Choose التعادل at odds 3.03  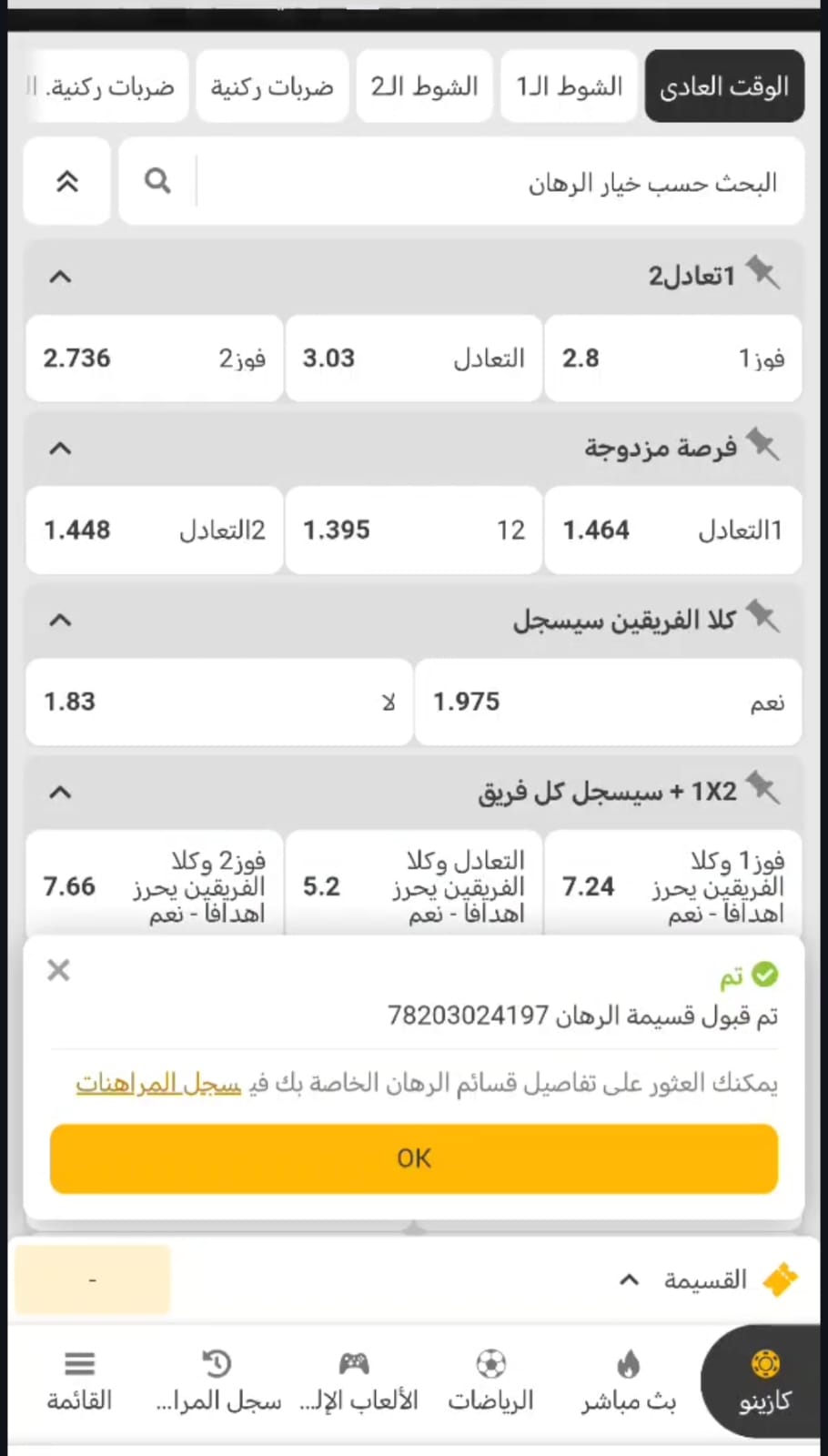(414, 359)
